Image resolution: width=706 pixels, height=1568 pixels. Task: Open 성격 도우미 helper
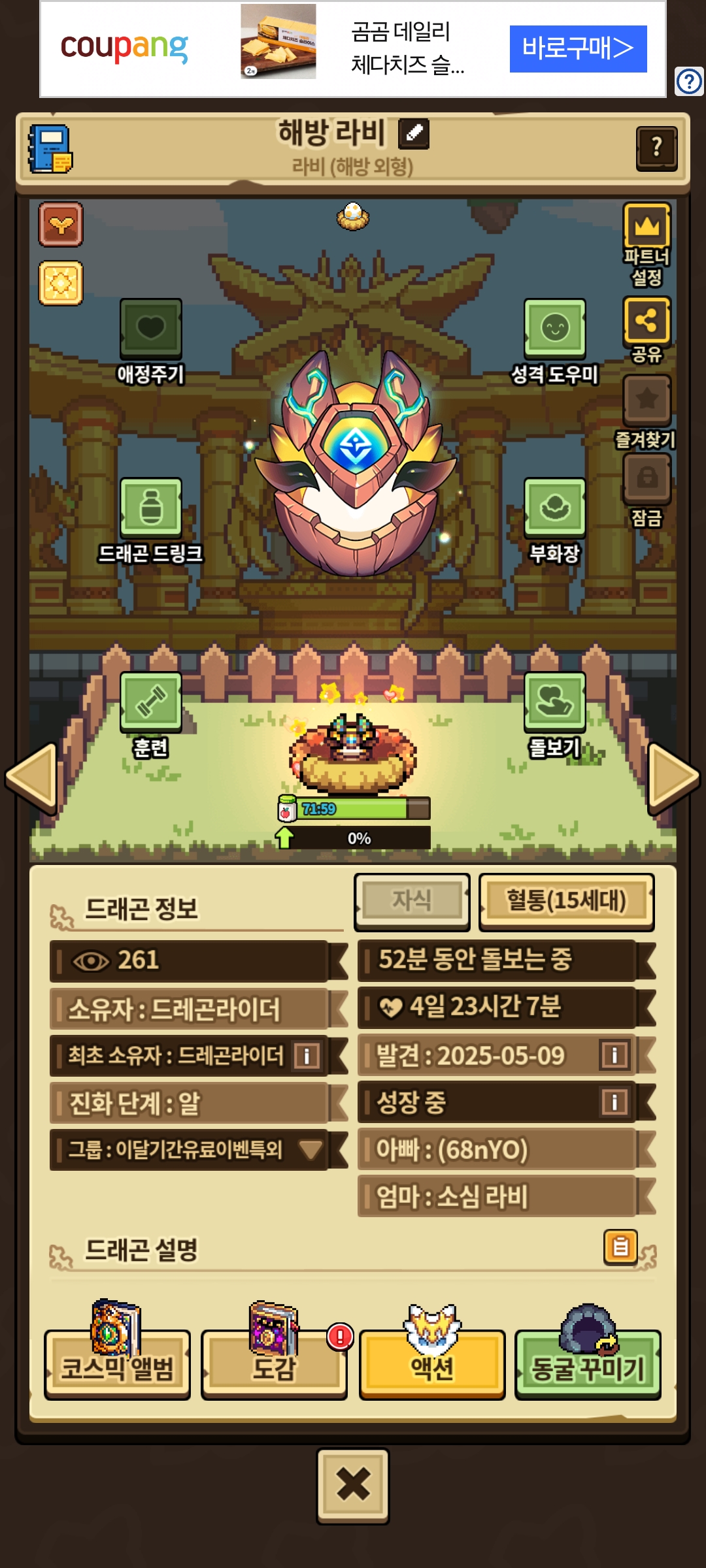[x=554, y=329]
